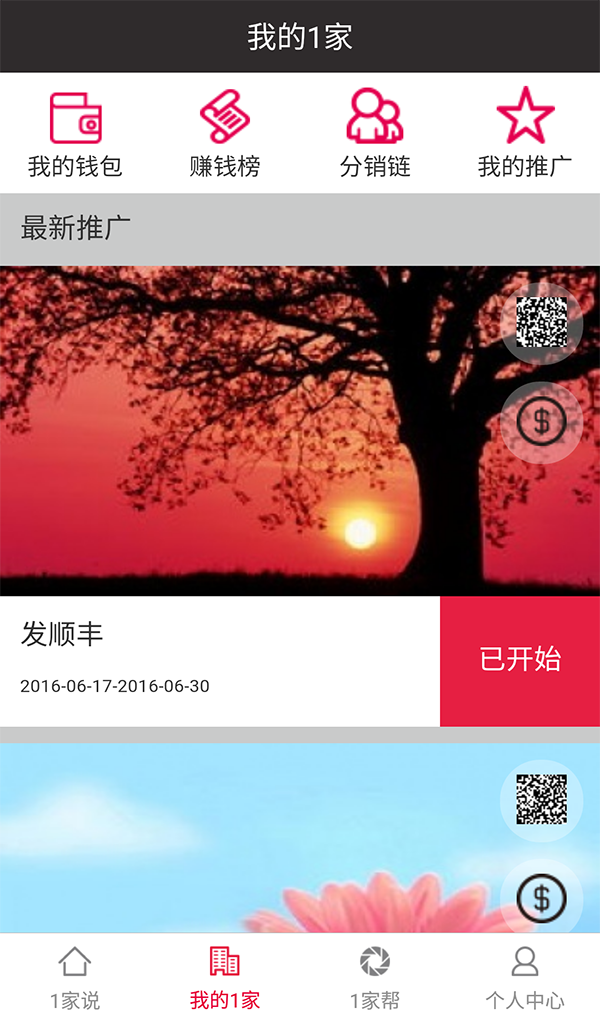Tap the 已开始 button for 发顺丰
The image size is (600, 1024).
point(520,660)
